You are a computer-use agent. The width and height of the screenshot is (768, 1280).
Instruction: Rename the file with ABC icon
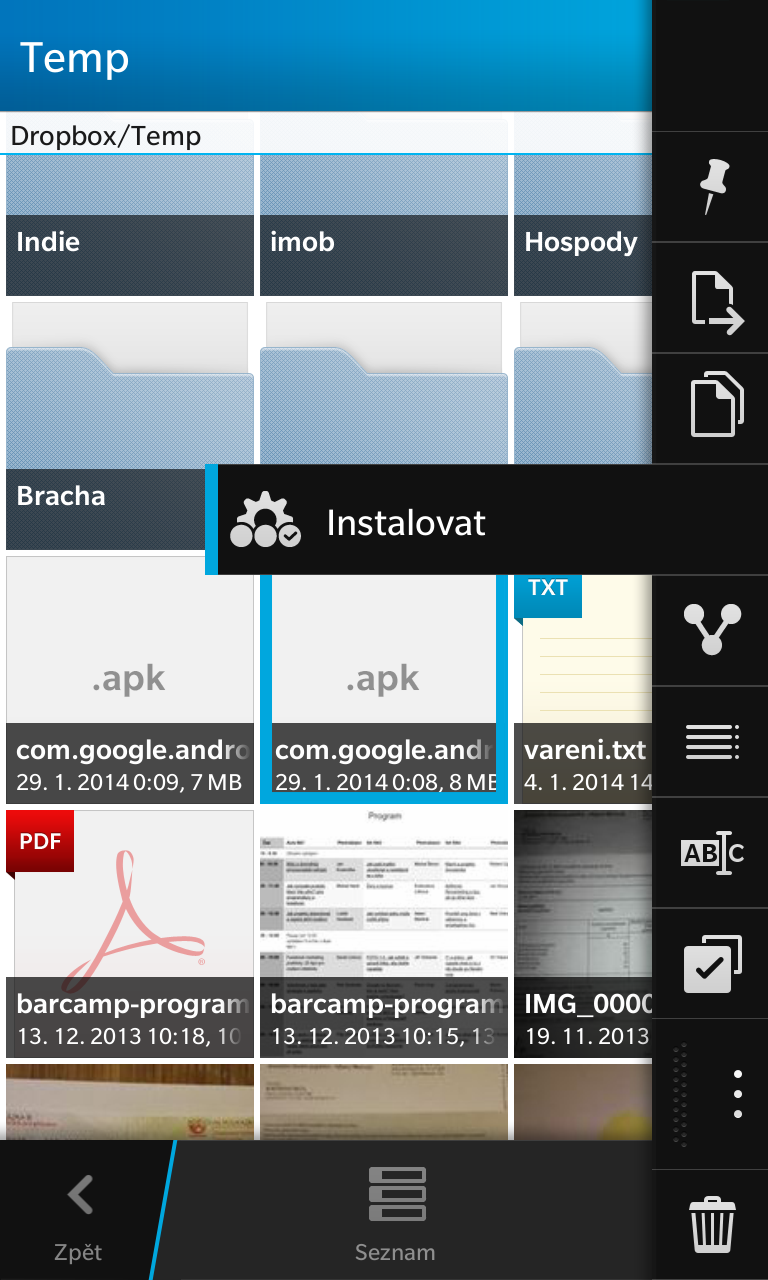(711, 853)
